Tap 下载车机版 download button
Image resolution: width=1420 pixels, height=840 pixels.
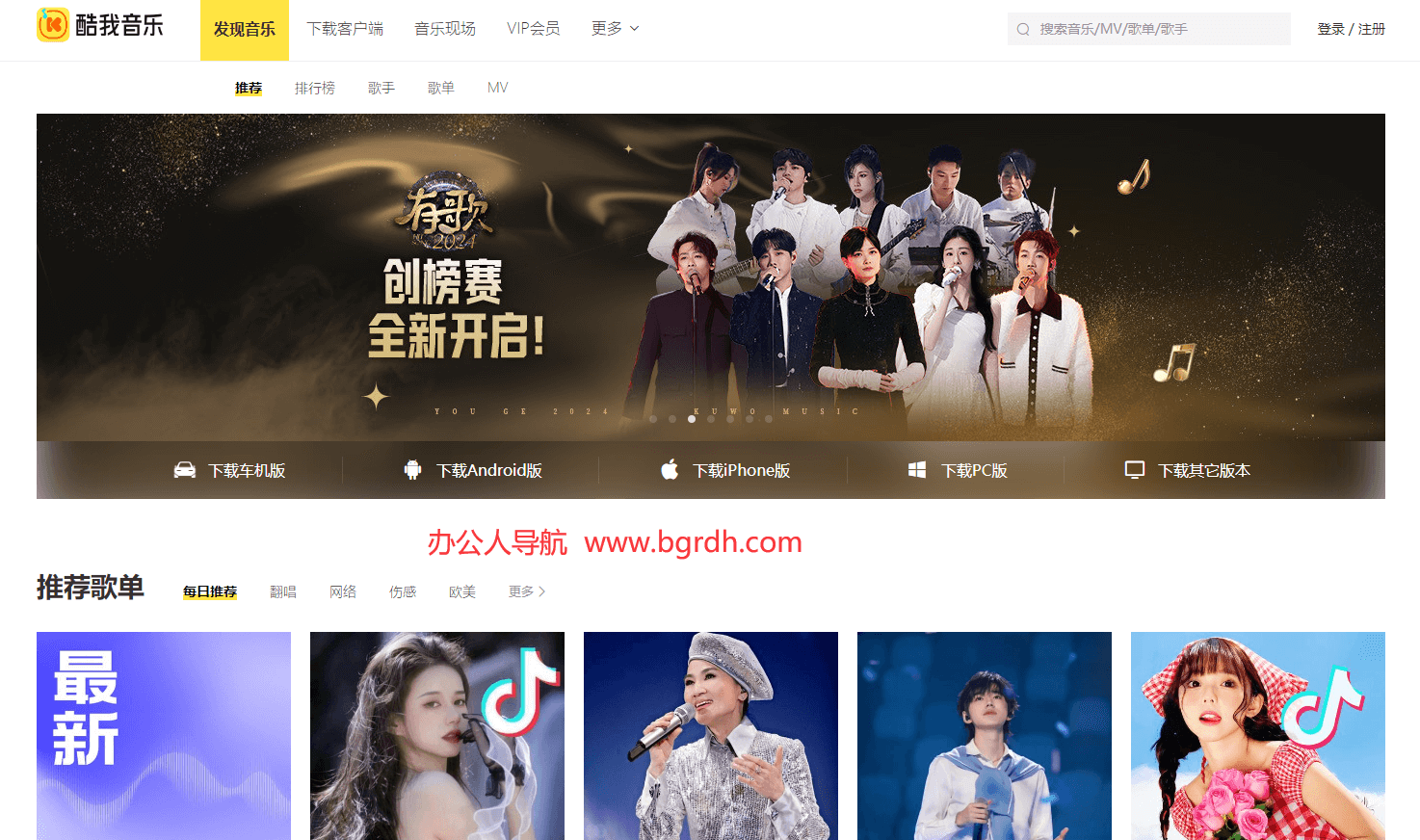point(229,470)
